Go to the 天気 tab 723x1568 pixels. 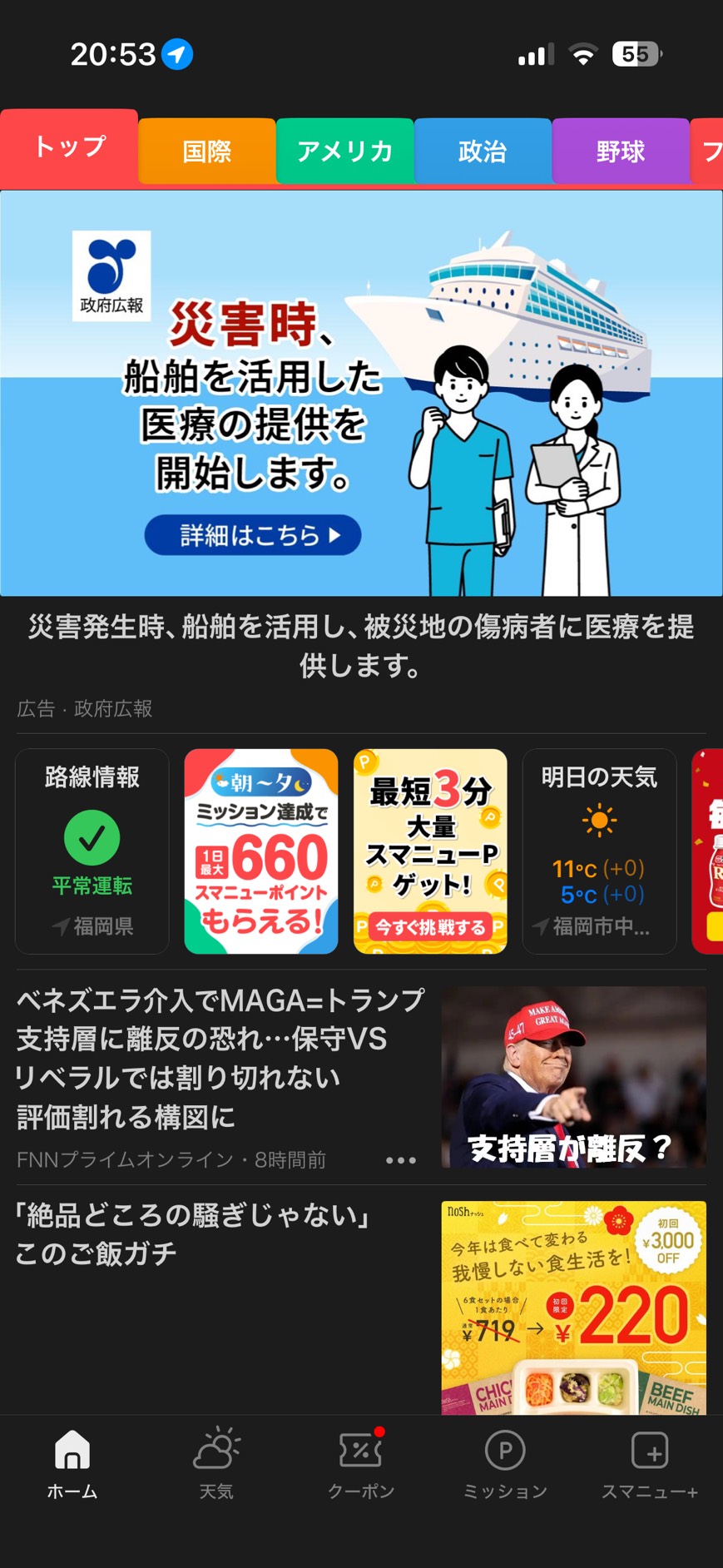[216, 1465]
